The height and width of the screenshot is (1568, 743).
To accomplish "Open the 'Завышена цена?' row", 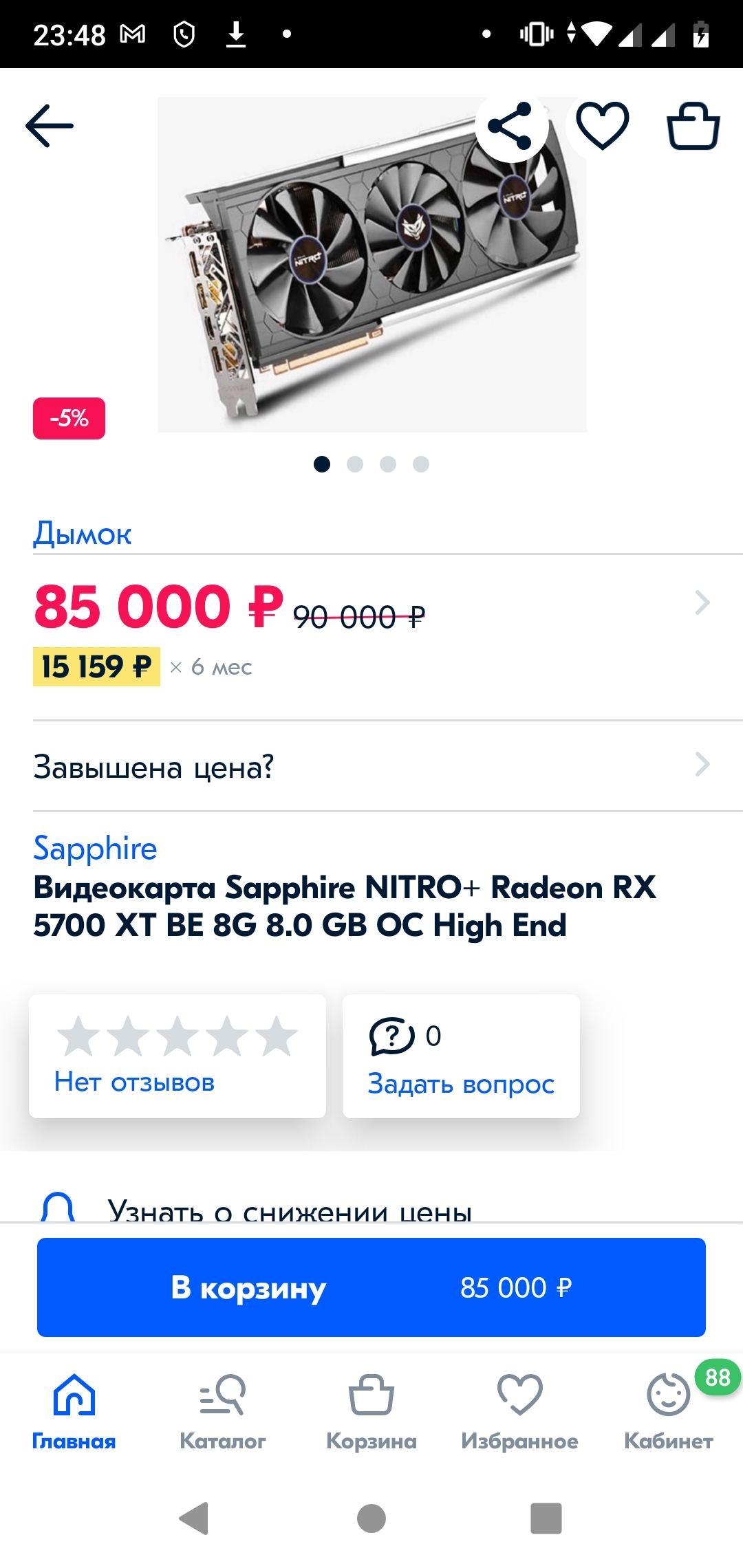I will click(371, 765).
